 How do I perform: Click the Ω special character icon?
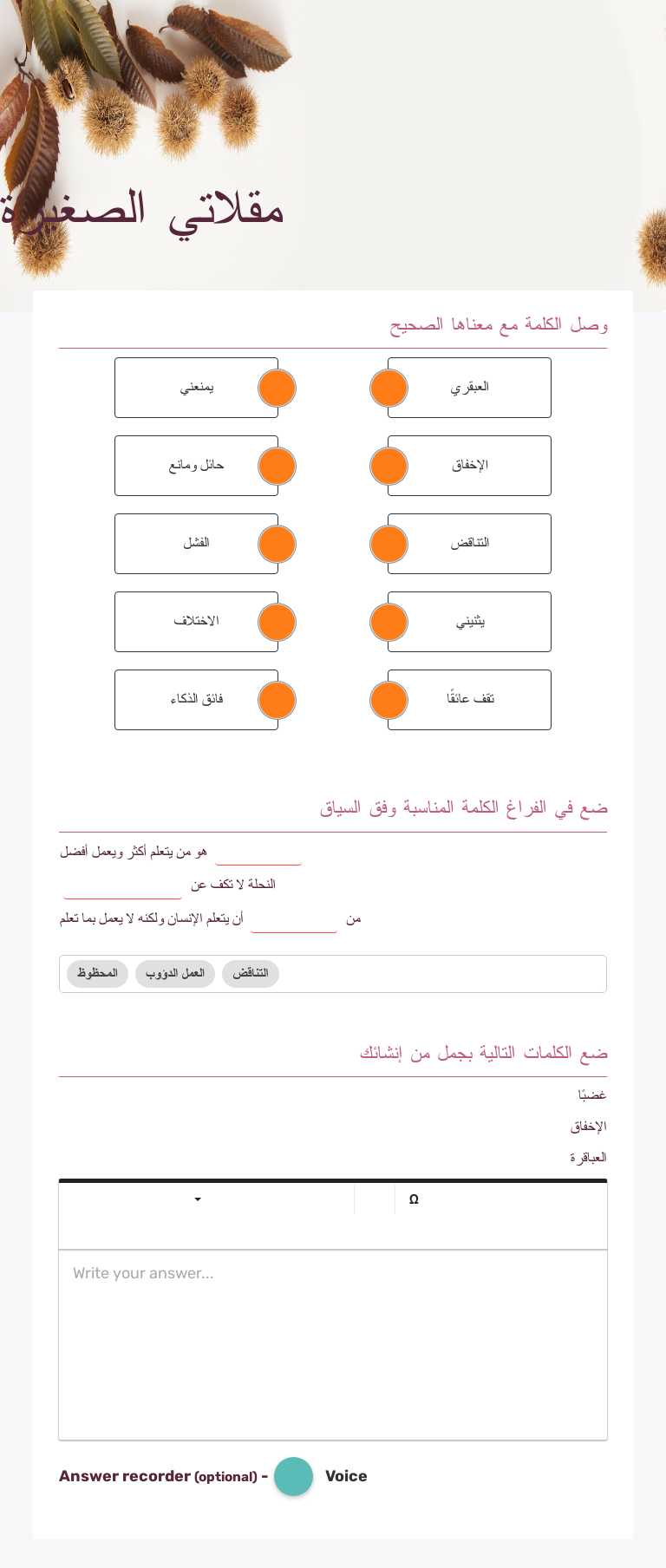(415, 1199)
